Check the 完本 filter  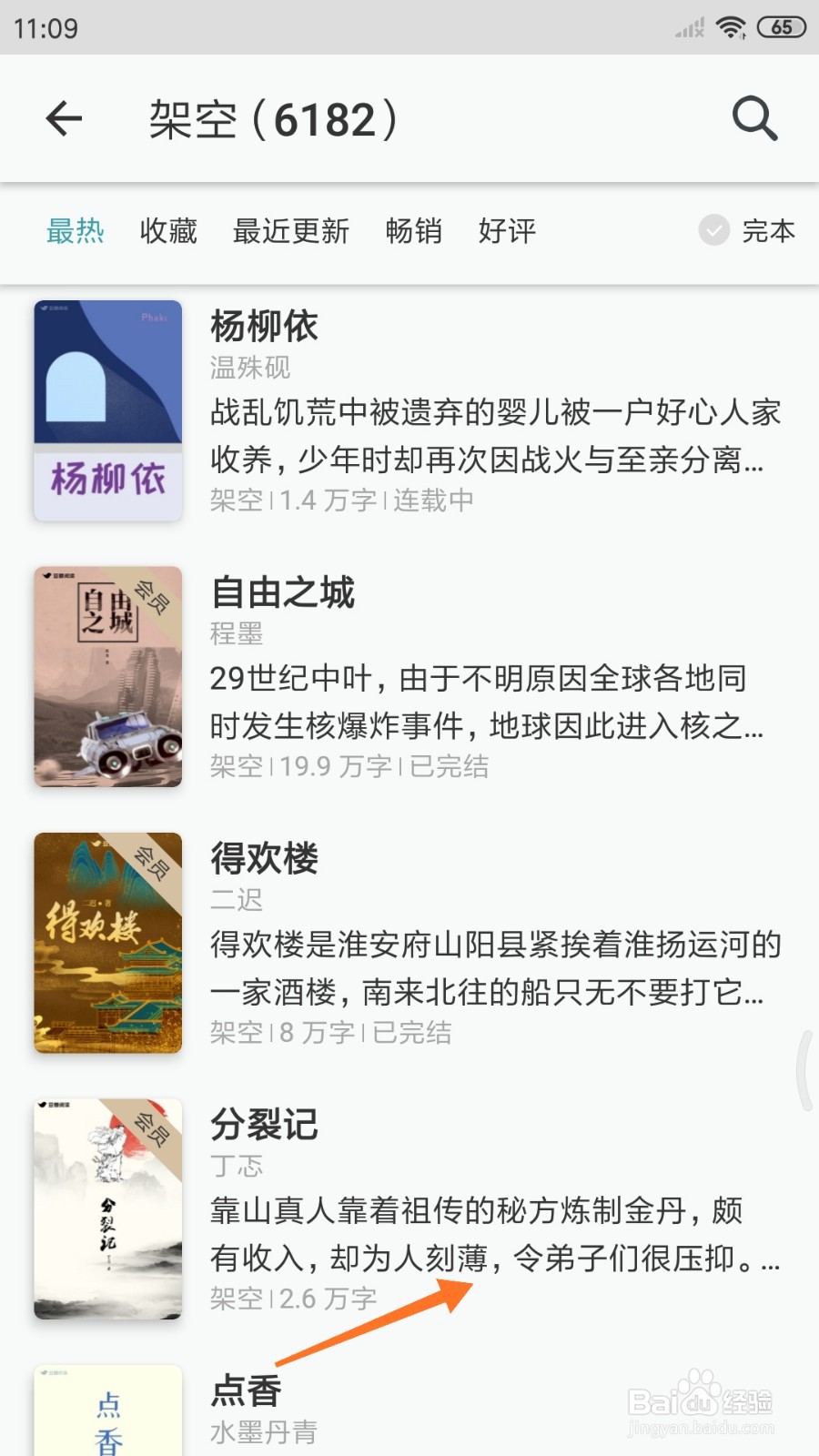(x=747, y=231)
